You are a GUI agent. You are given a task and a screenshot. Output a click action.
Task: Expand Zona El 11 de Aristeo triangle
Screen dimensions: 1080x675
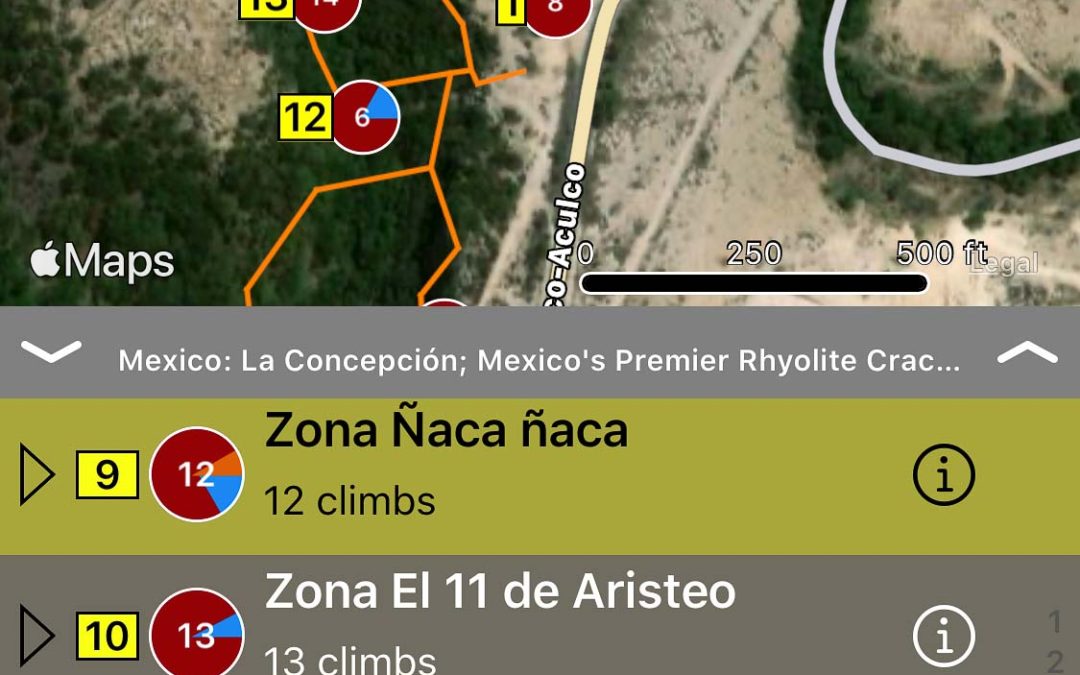37,634
